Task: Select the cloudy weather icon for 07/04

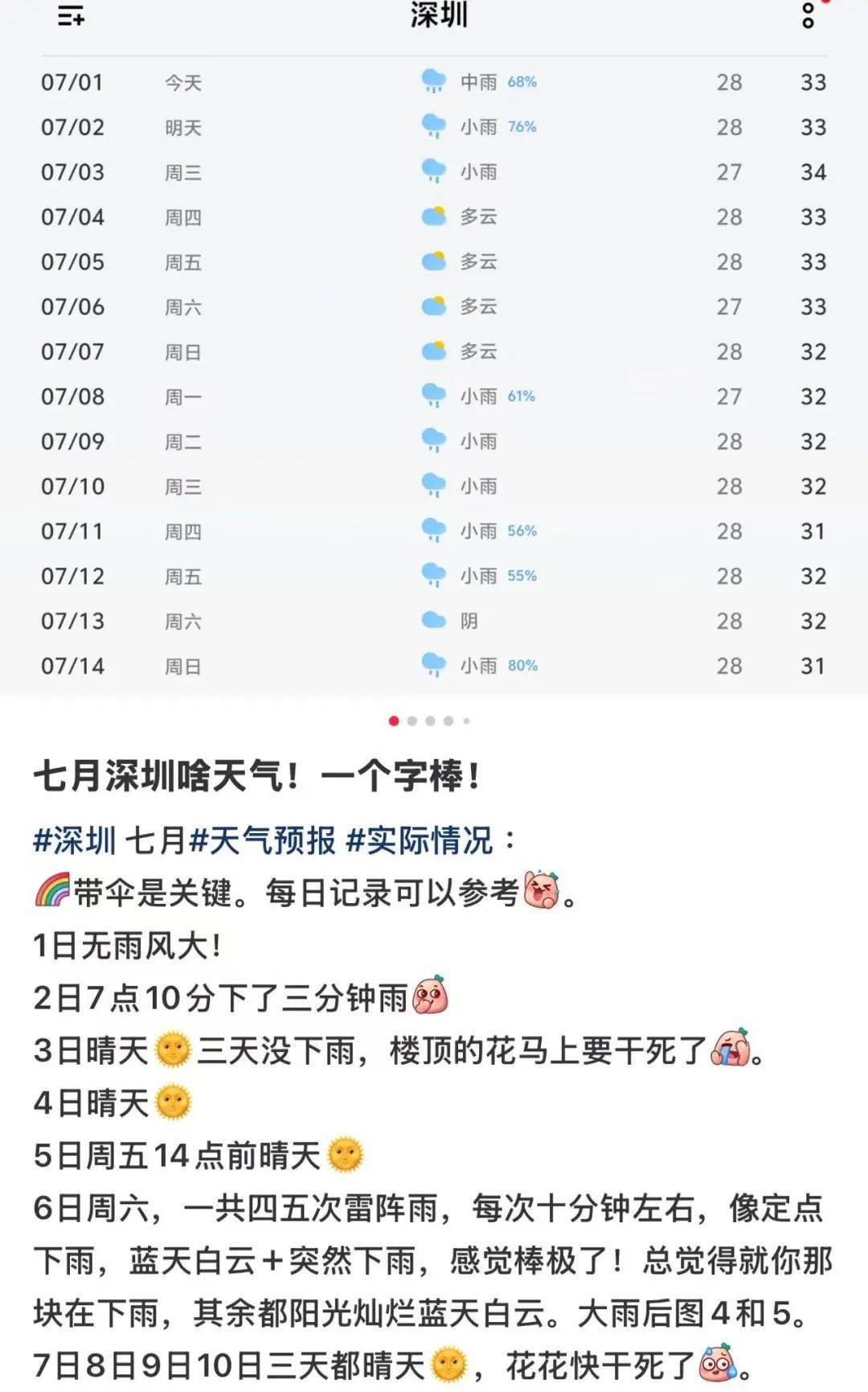Action: [432, 215]
